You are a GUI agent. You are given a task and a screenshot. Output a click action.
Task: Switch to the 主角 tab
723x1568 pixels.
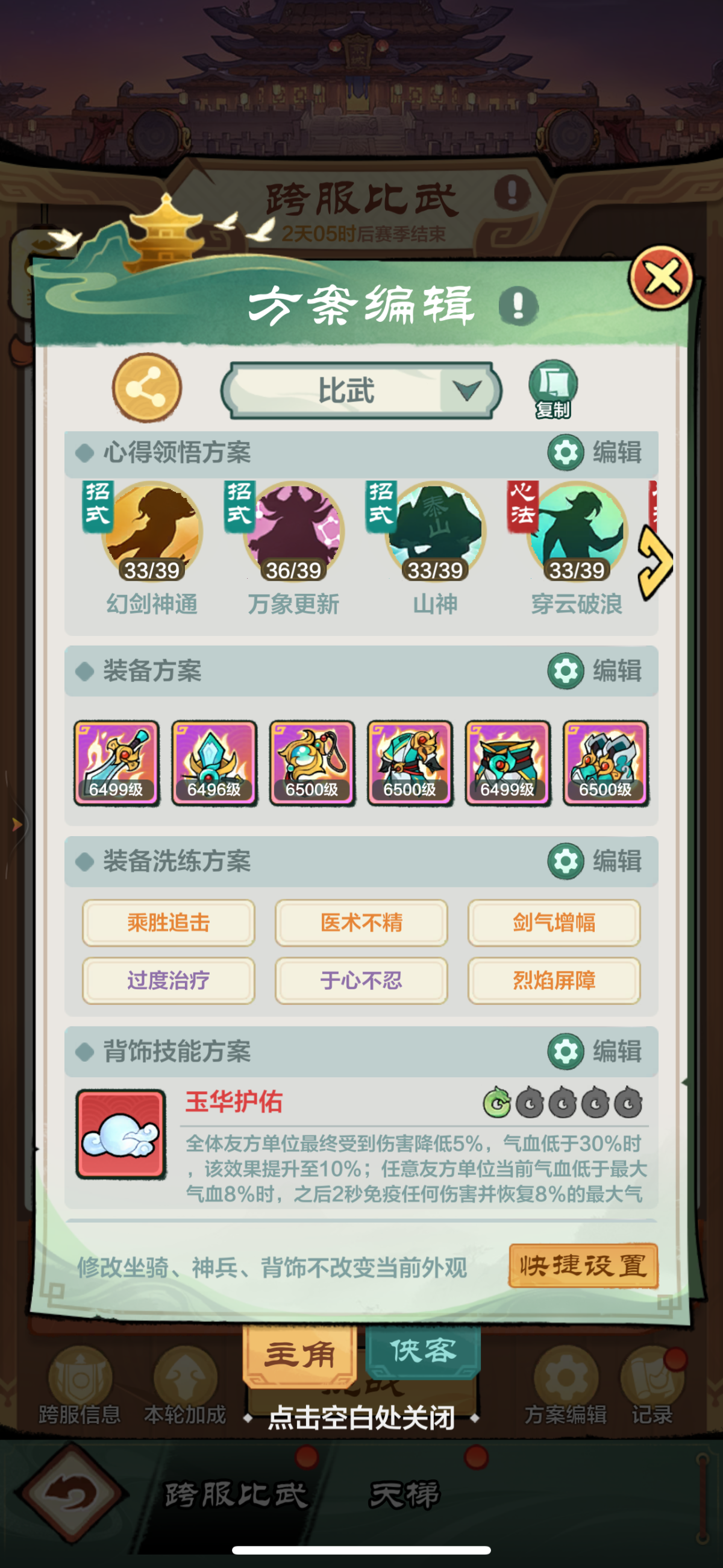pyautogui.click(x=300, y=1355)
